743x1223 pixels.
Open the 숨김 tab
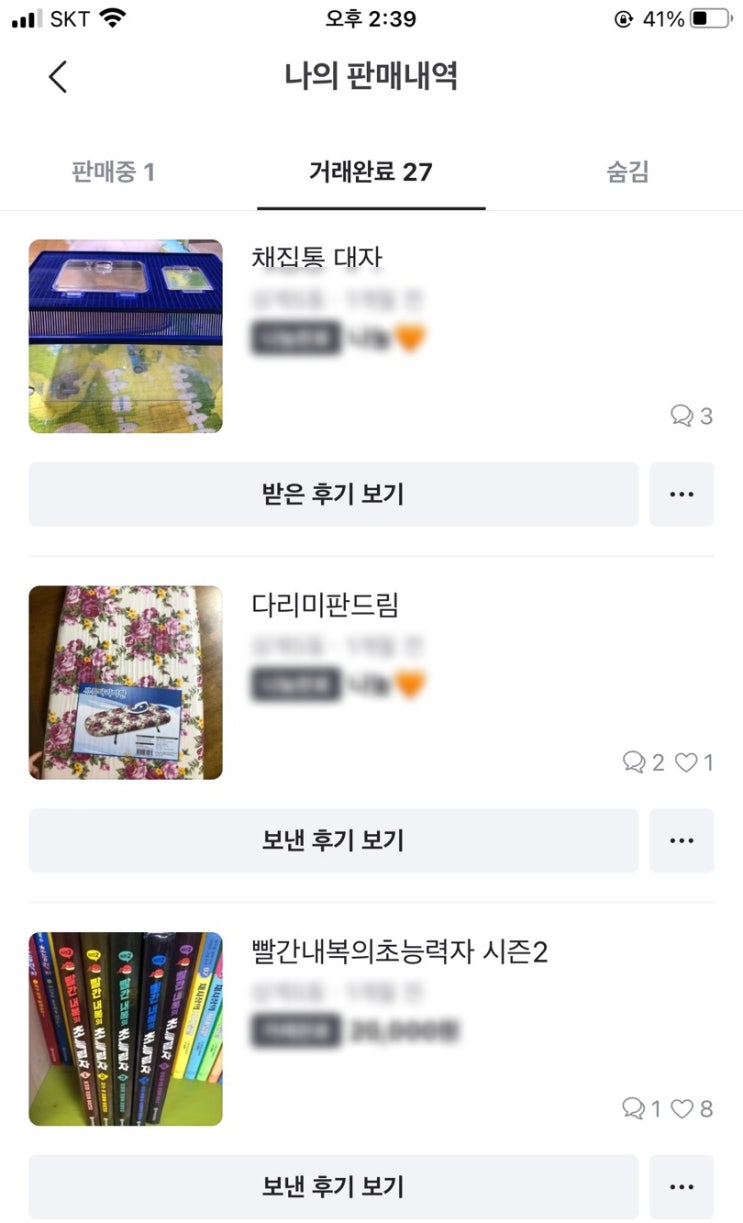tap(627, 172)
